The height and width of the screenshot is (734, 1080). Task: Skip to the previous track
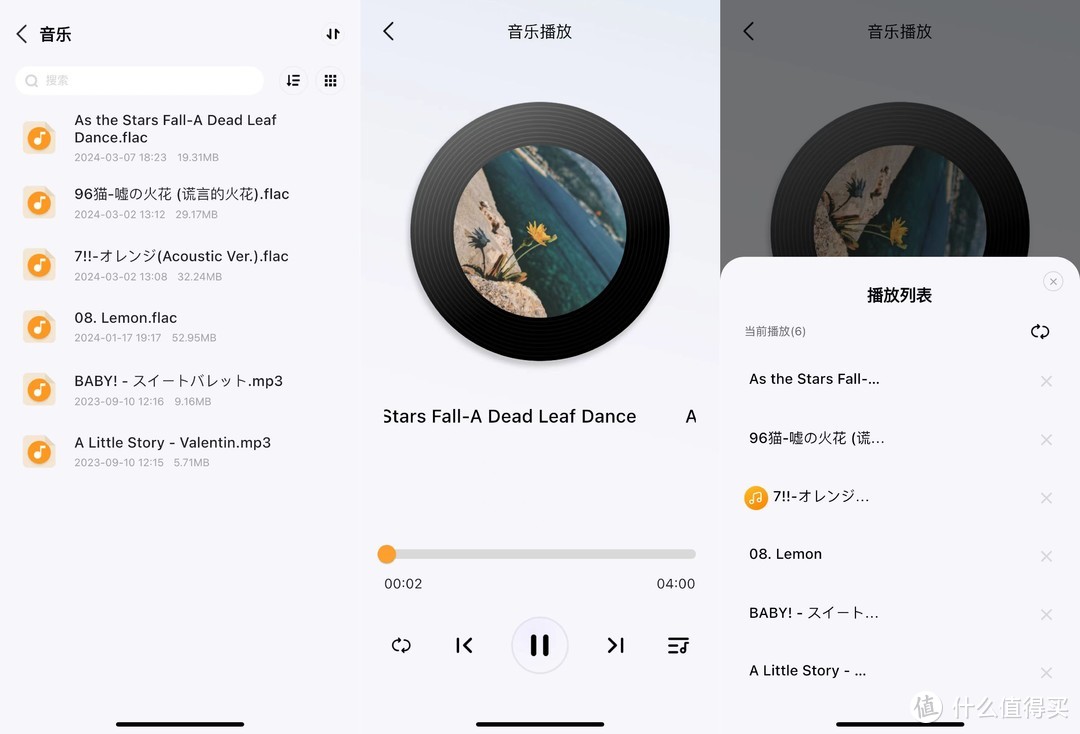[x=464, y=645]
